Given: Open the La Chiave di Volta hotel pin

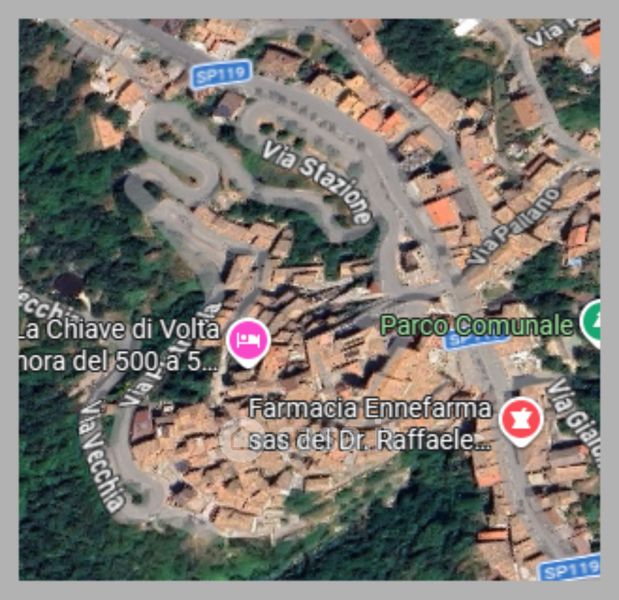Looking at the screenshot, I should point(248,342).
